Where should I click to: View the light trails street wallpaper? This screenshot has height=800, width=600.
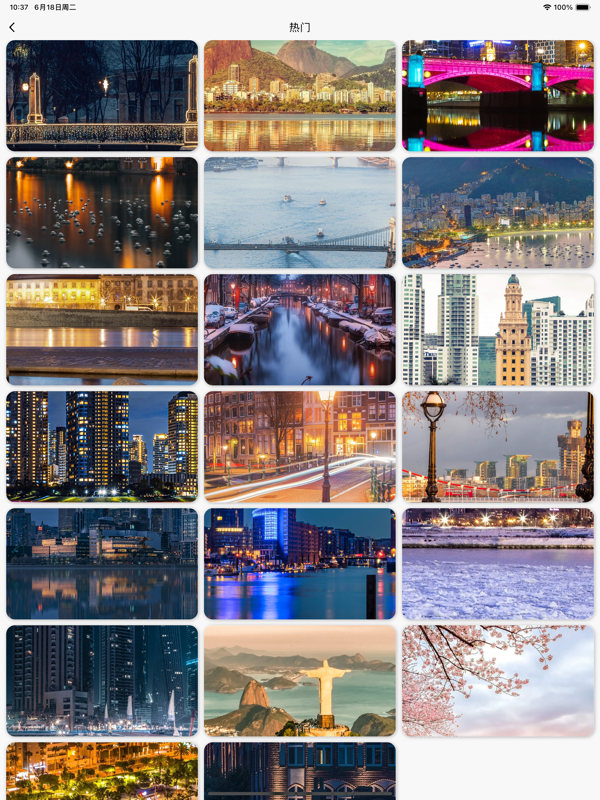click(x=300, y=446)
